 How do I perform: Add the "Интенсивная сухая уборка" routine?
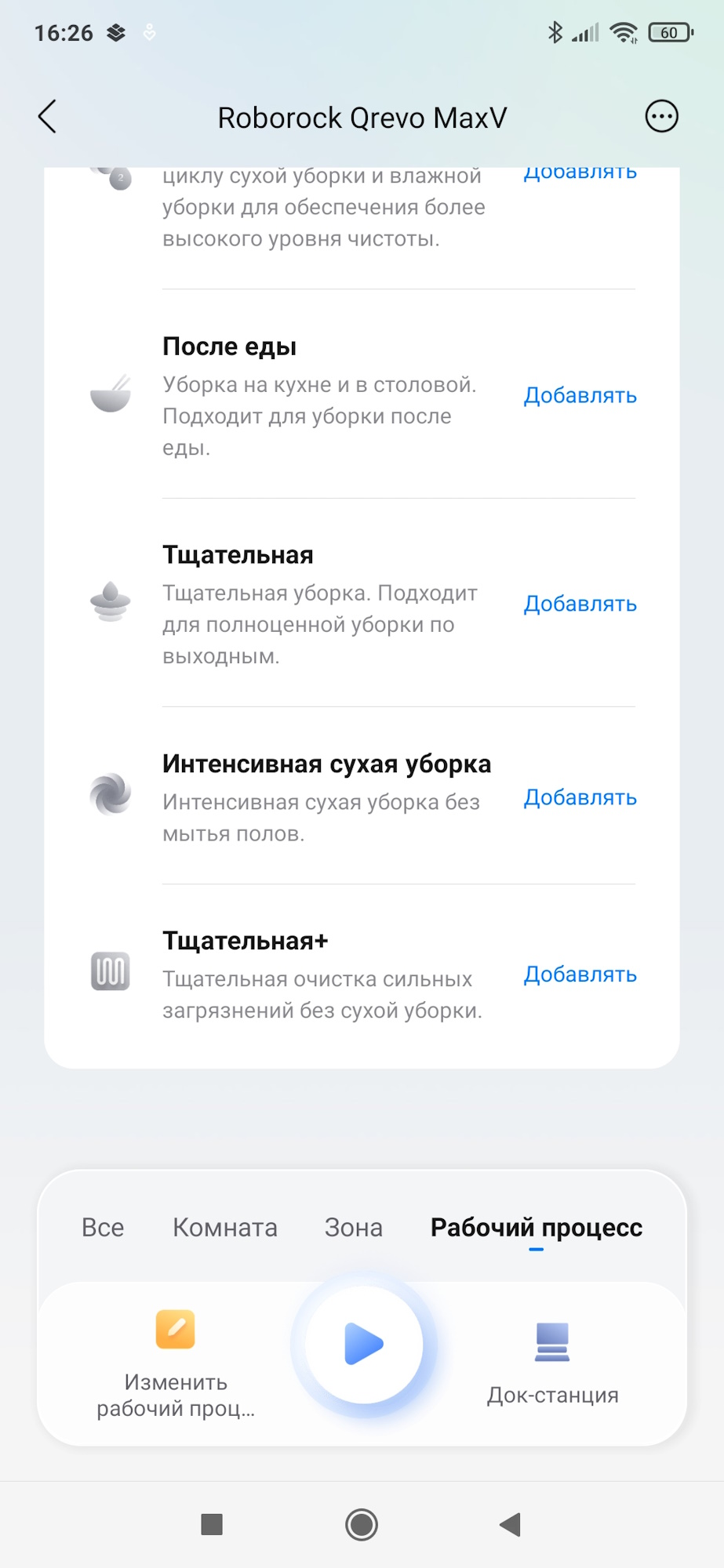[580, 798]
